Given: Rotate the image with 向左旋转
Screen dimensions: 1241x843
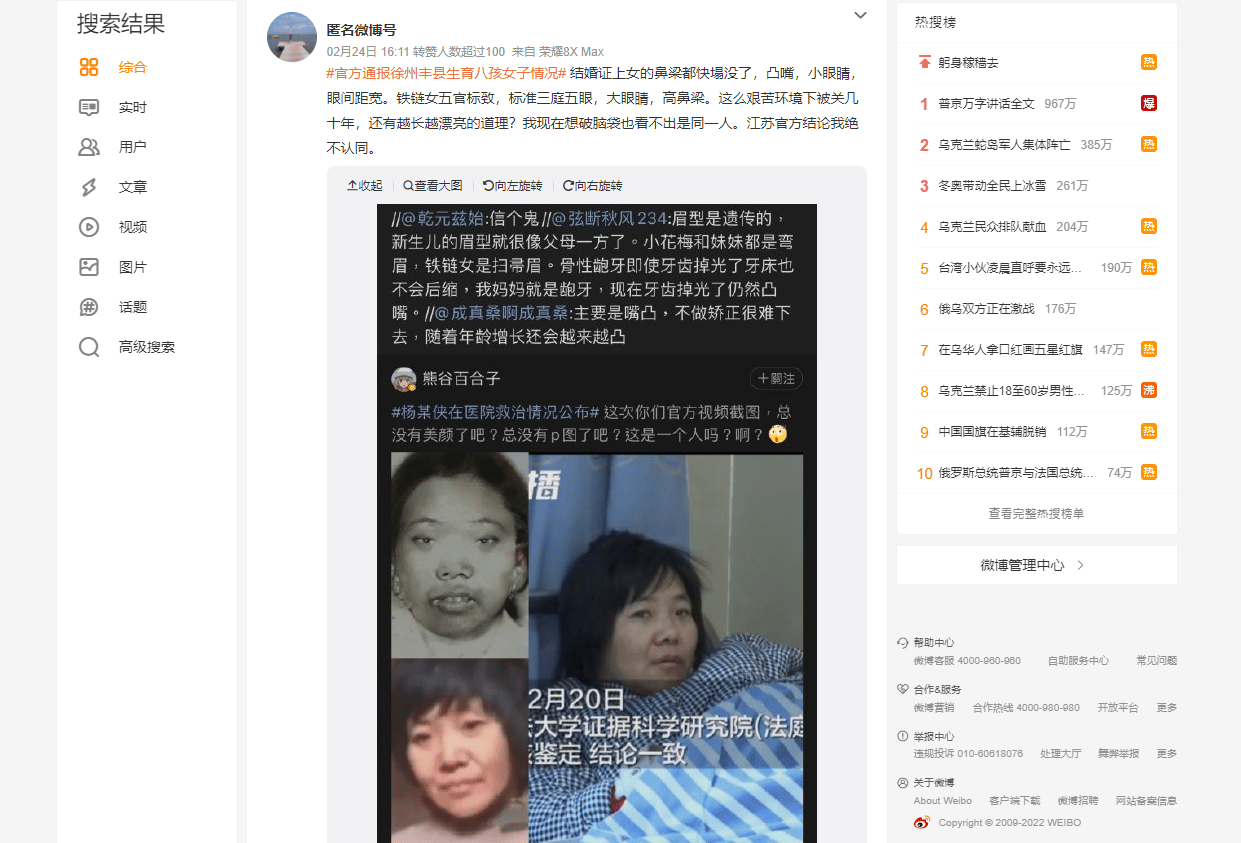Looking at the screenshot, I should (x=512, y=186).
